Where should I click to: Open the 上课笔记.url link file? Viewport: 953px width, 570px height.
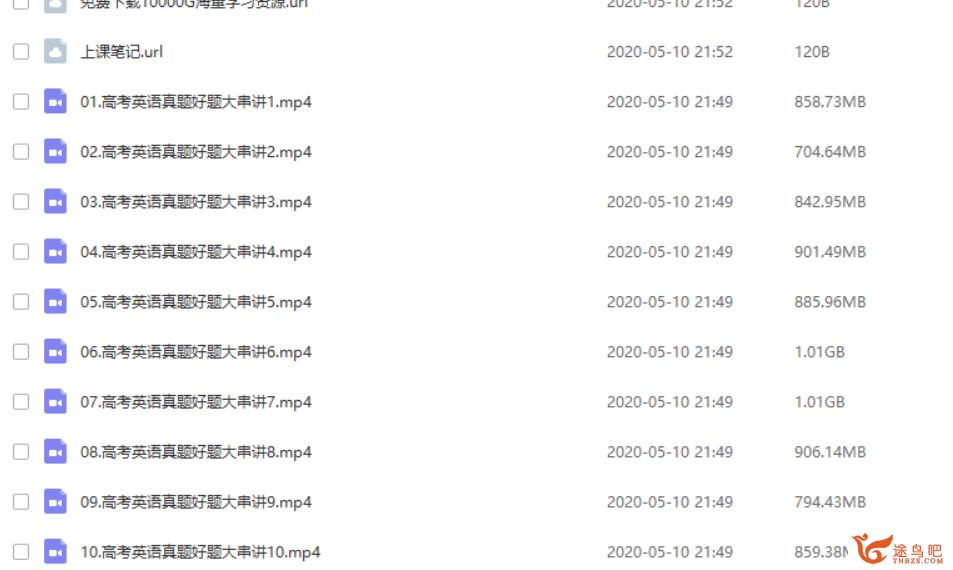(121, 52)
